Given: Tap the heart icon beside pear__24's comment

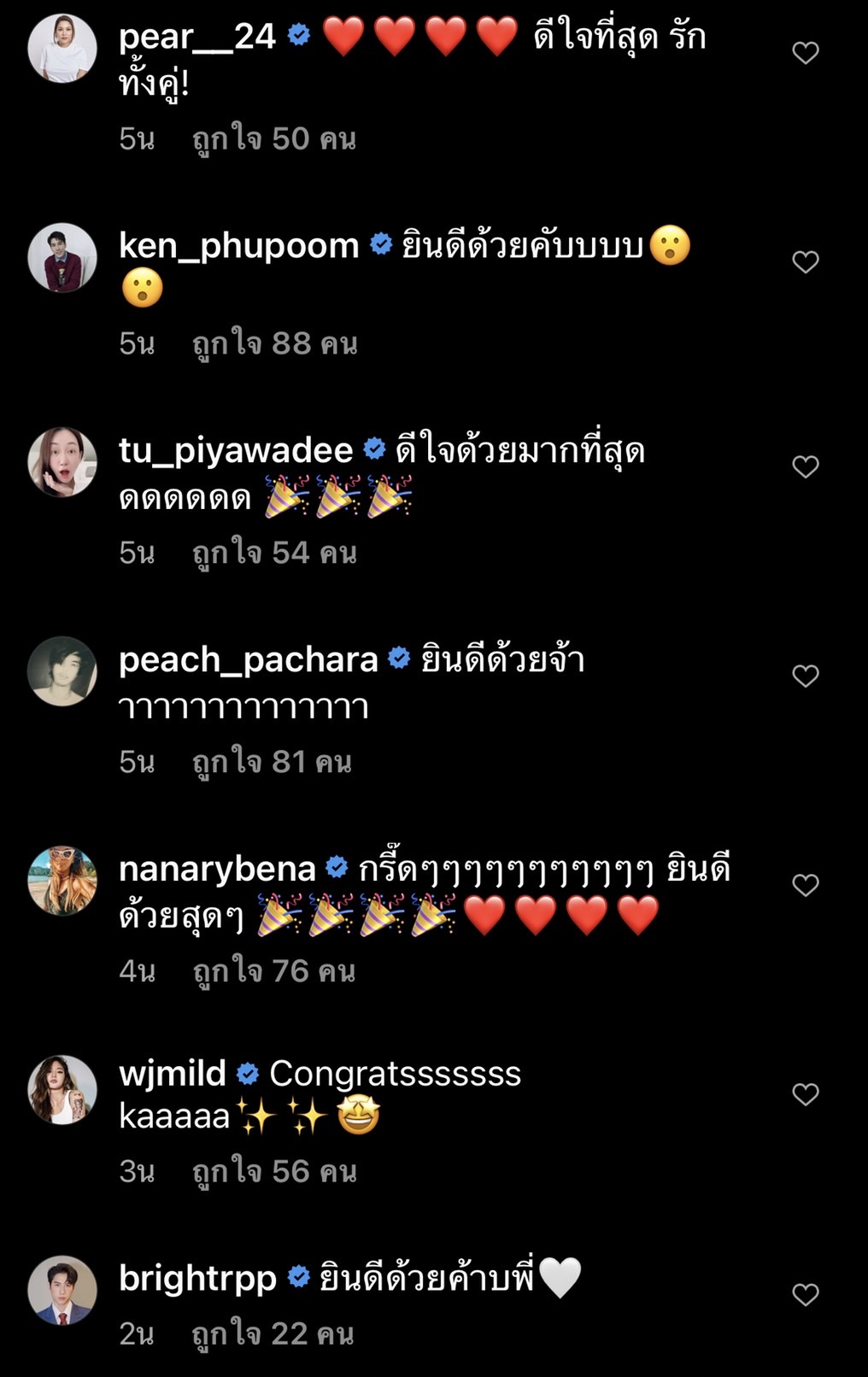Looking at the screenshot, I should click(x=804, y=51).
